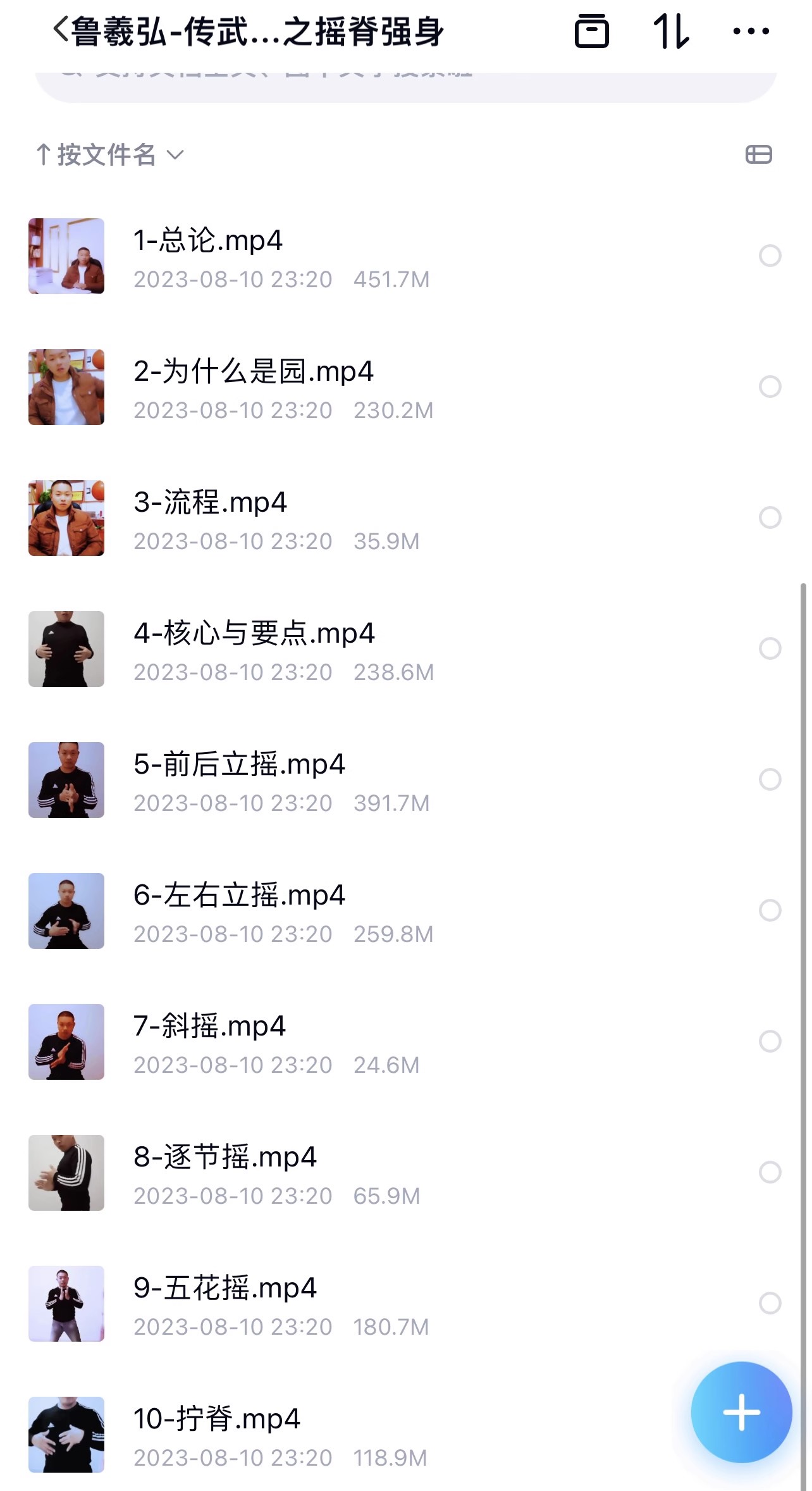The image size is (812, 1491).
Task: Open the transfer list arrows icon
Action: [670, 31]
